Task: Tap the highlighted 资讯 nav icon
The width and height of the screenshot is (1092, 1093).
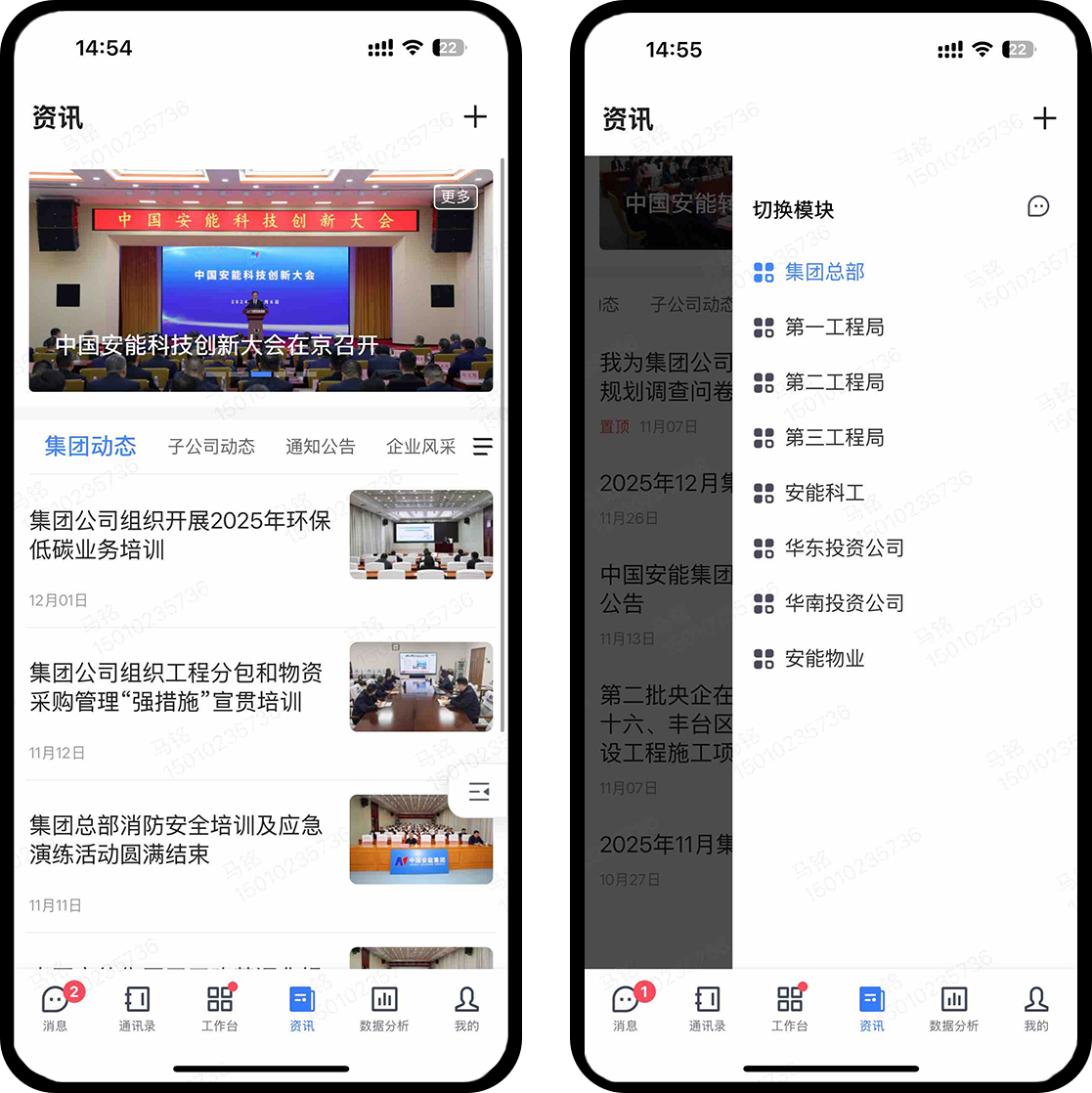Action: (301, 999)
